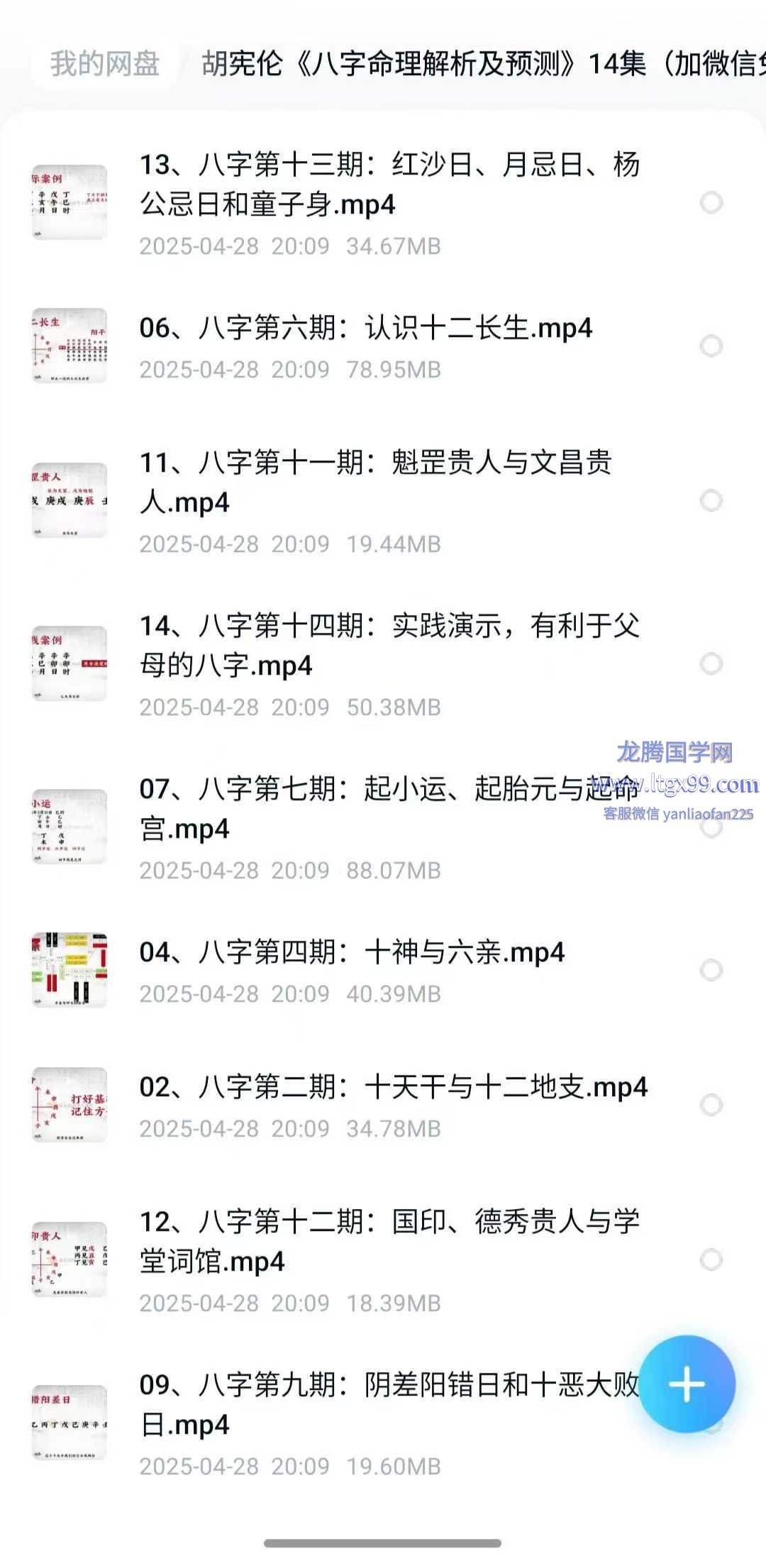Select the 14 实践演示 file circle
The image size is (766, 1568).
(711, 664)
